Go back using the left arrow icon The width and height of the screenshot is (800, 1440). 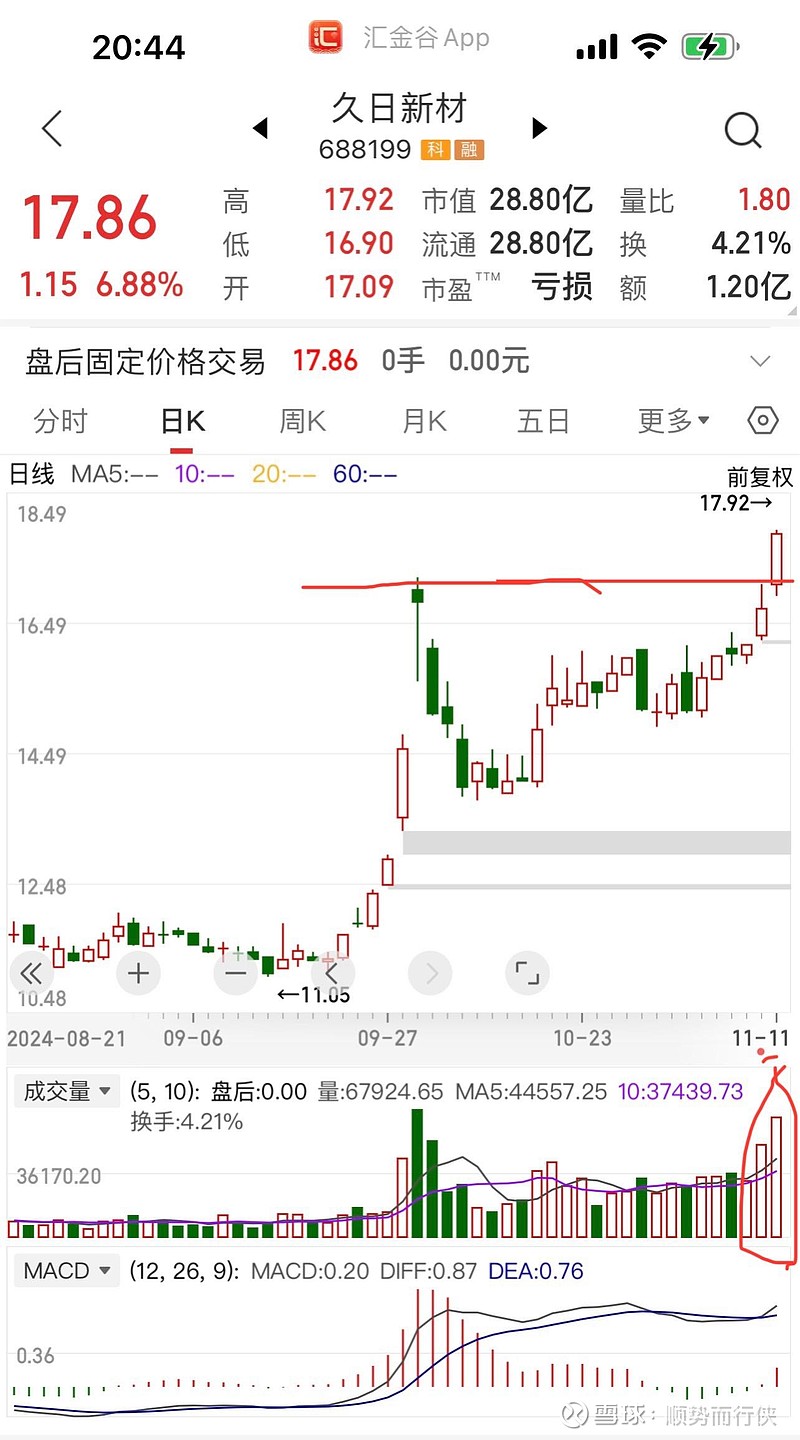(x=49, y=128)
